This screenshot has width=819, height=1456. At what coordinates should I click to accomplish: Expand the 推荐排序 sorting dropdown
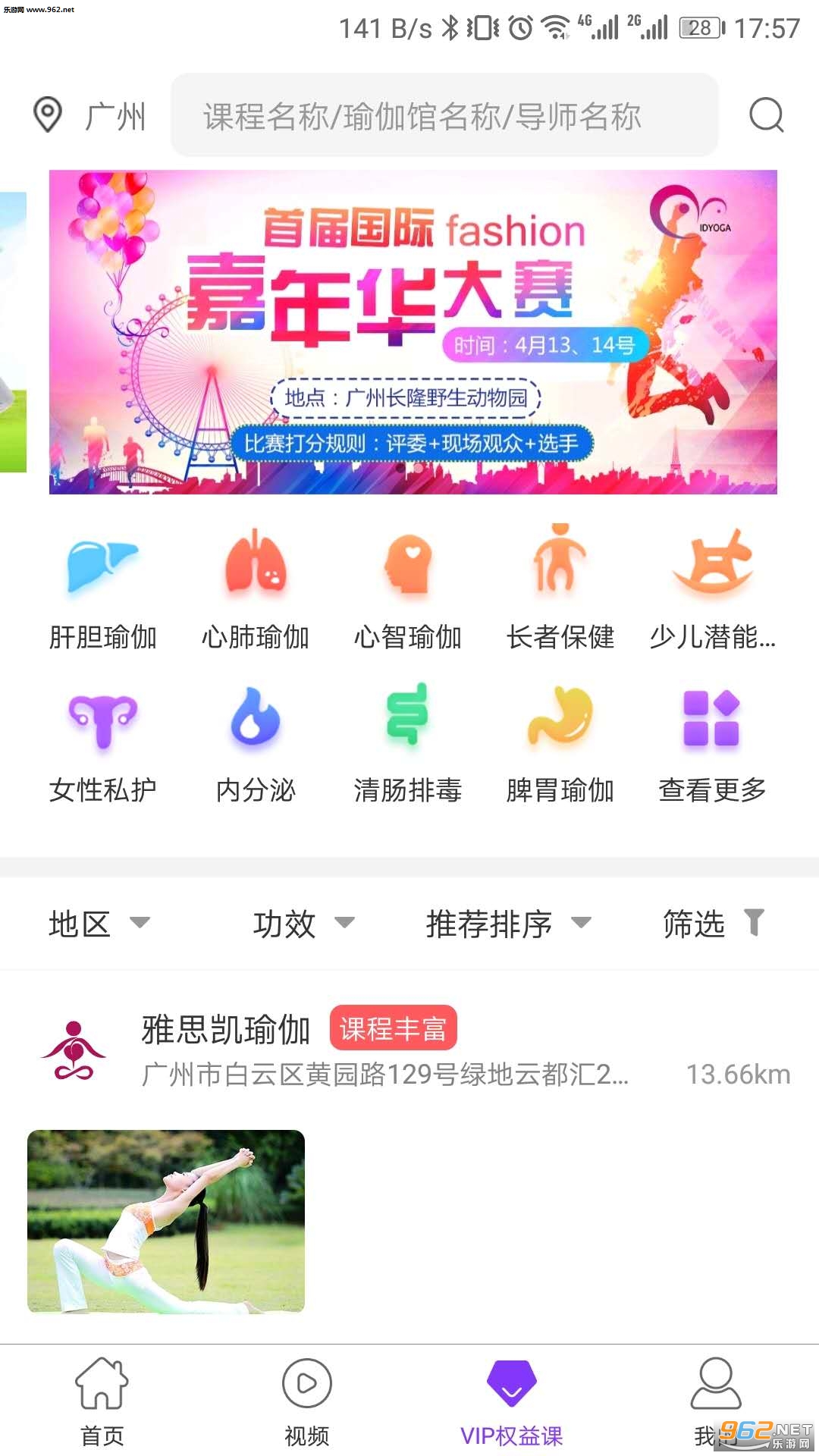pos(508,924)
